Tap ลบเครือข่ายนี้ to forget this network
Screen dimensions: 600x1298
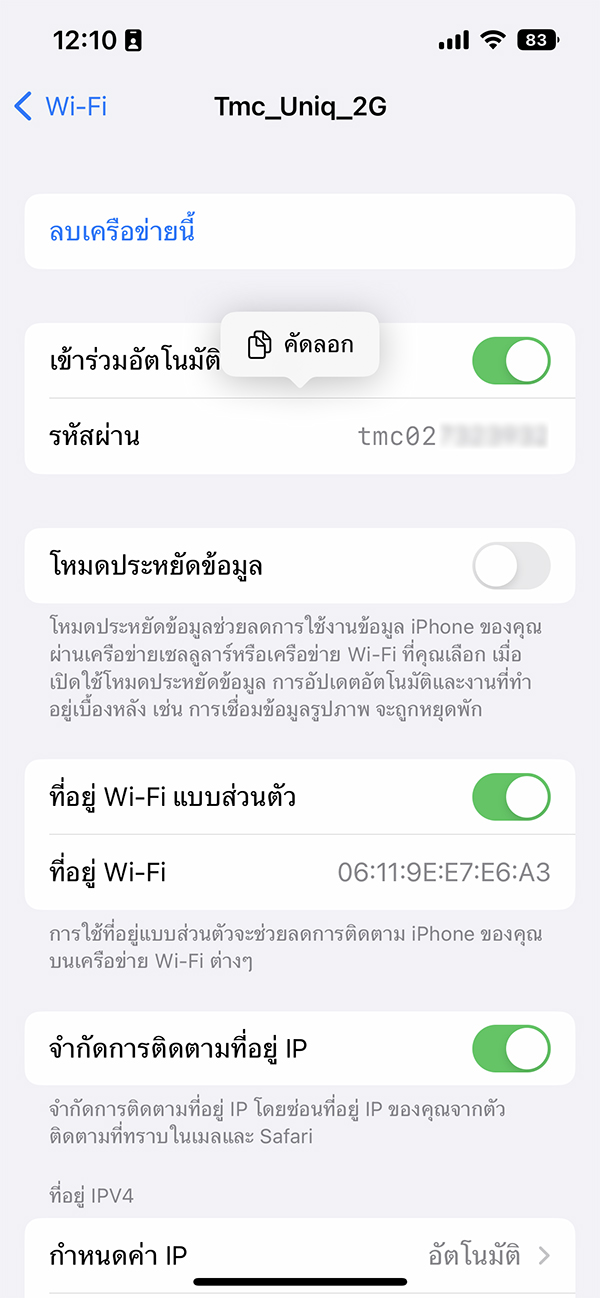pos(122,232)
